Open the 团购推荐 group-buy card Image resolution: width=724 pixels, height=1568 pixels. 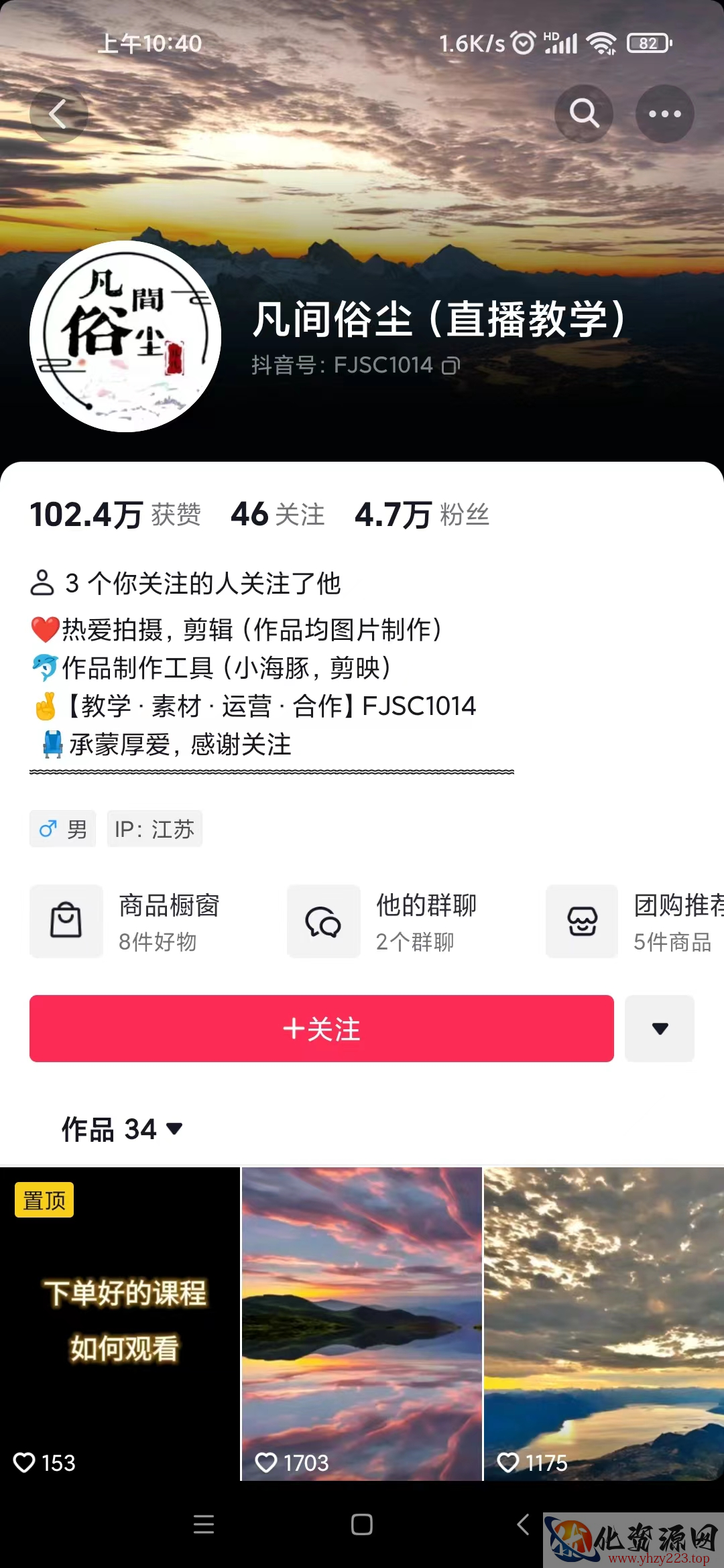pyautogui.click(x=635, y=921)
